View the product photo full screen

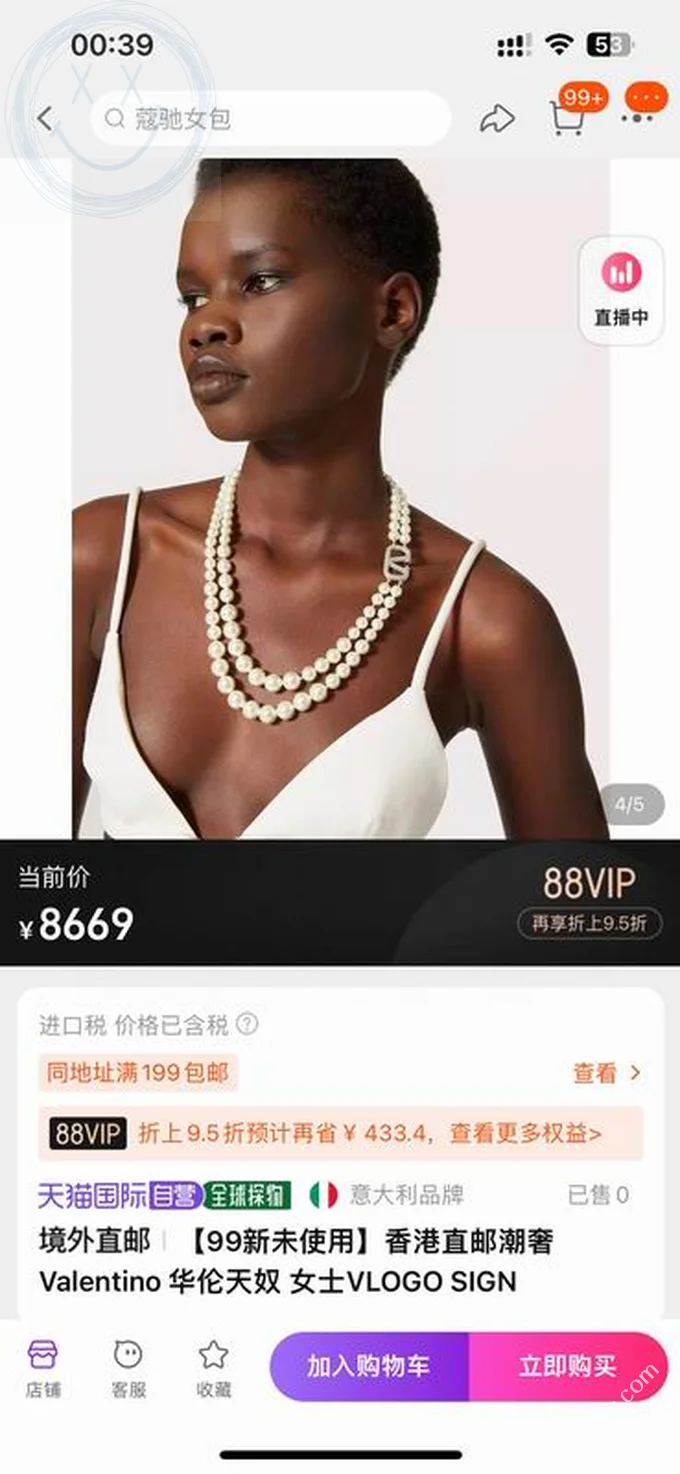click(x=340, y=500)
